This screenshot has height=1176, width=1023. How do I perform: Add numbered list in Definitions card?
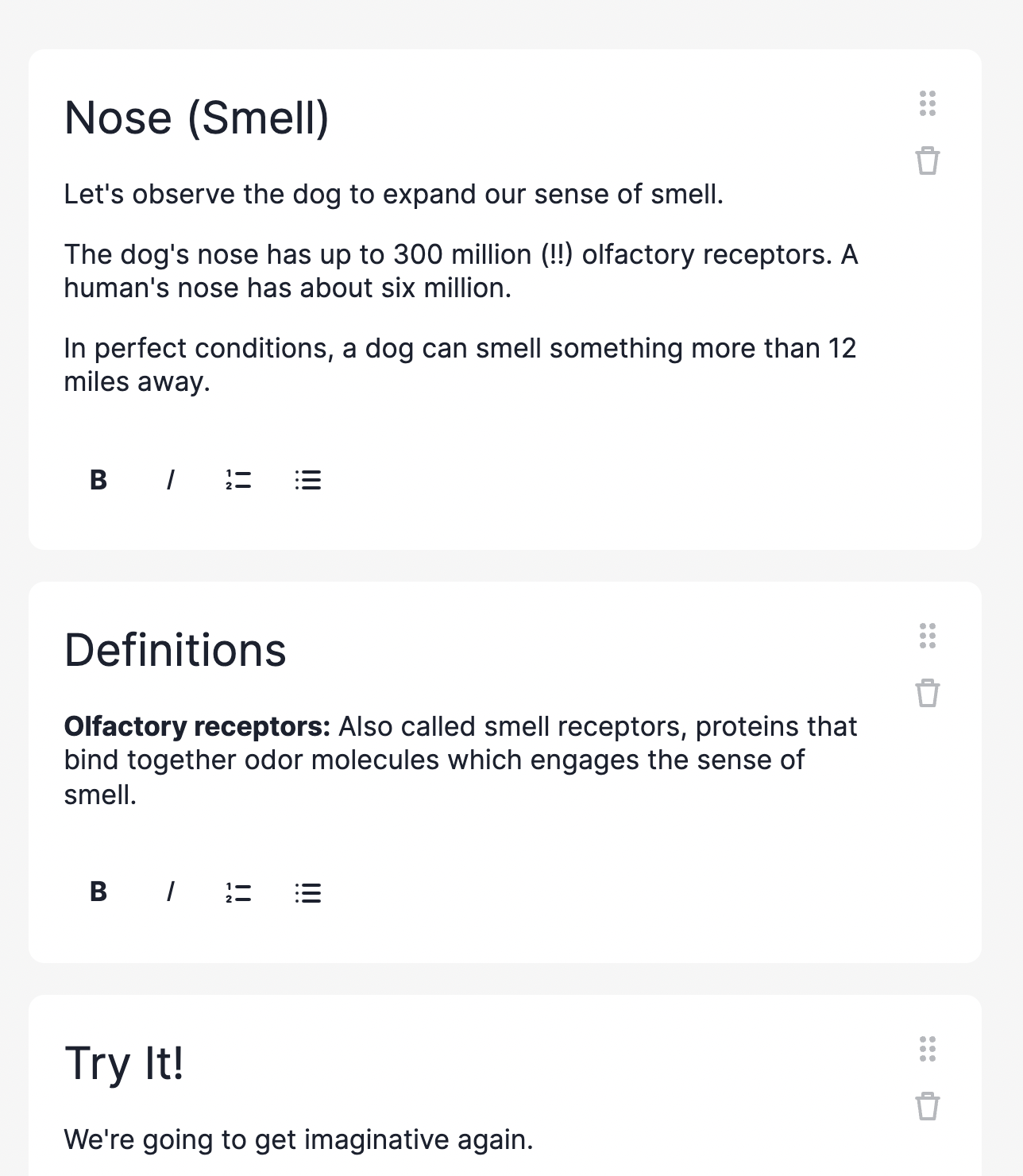click(238, 892)
